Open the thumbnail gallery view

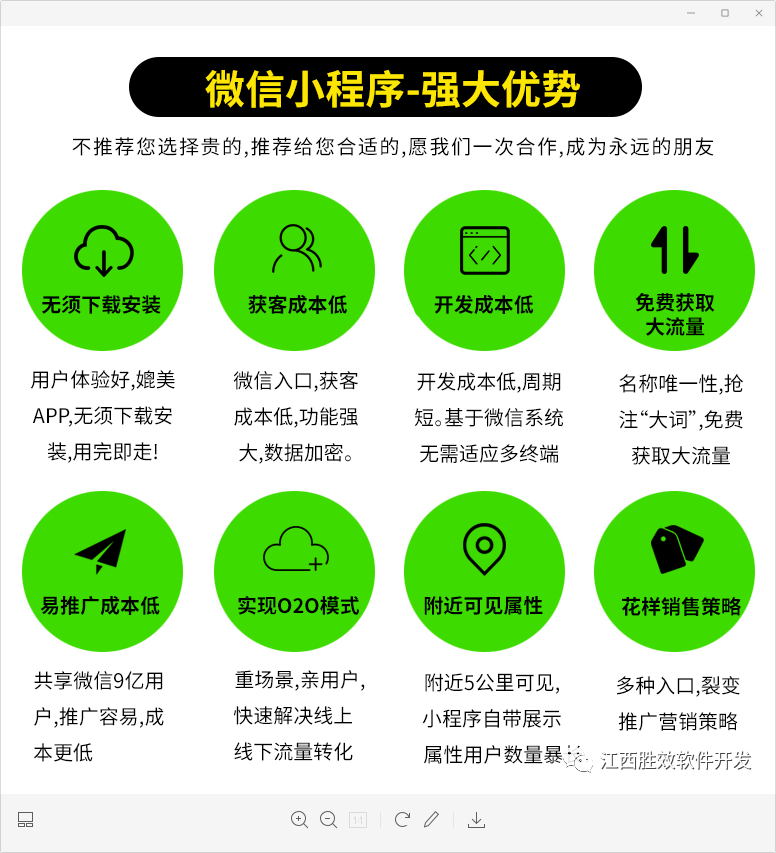coord(26,820)
